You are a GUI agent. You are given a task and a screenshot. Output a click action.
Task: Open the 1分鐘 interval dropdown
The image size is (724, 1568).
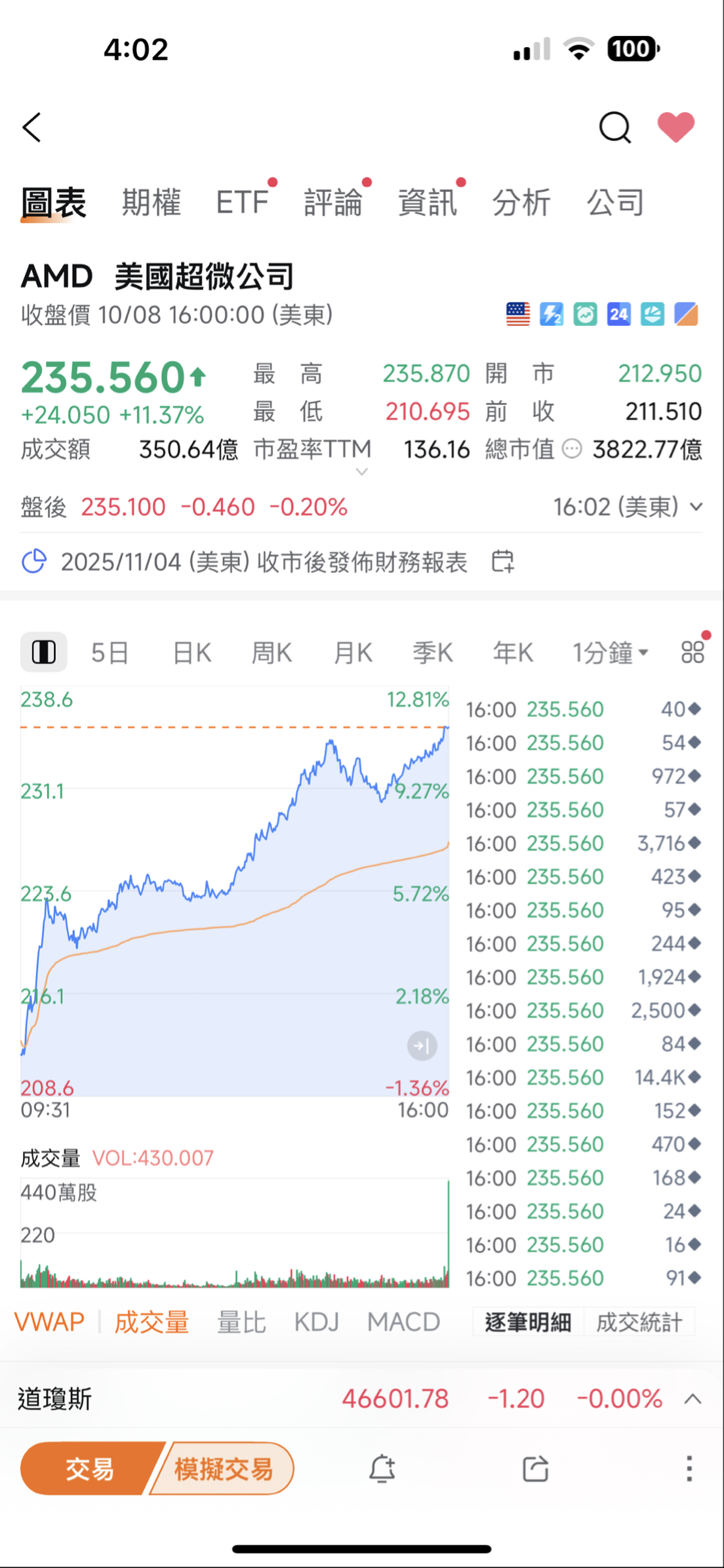point(610,653)
